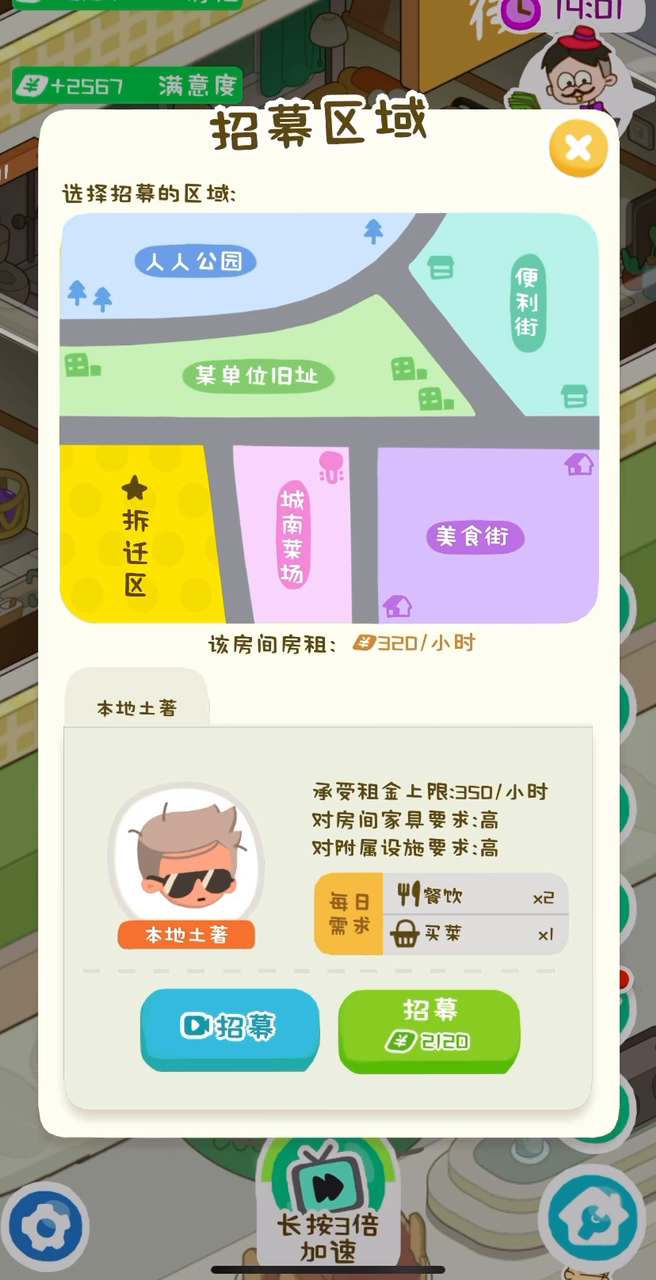This screenshot has width=656, height=1280.
Task: Open the settings gear icon
Action: [45, 1230]
